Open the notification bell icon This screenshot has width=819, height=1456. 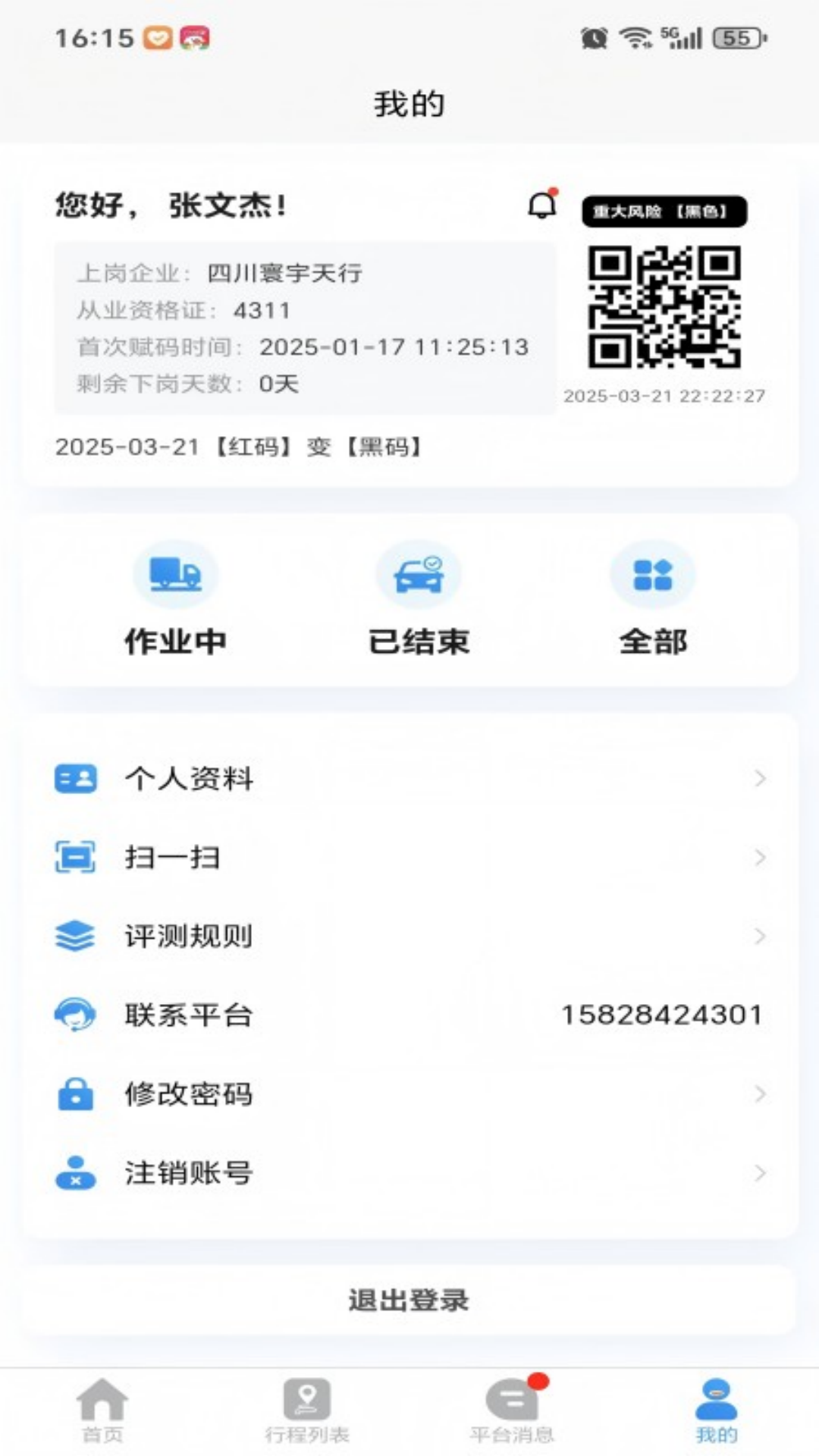click(540, 206)
